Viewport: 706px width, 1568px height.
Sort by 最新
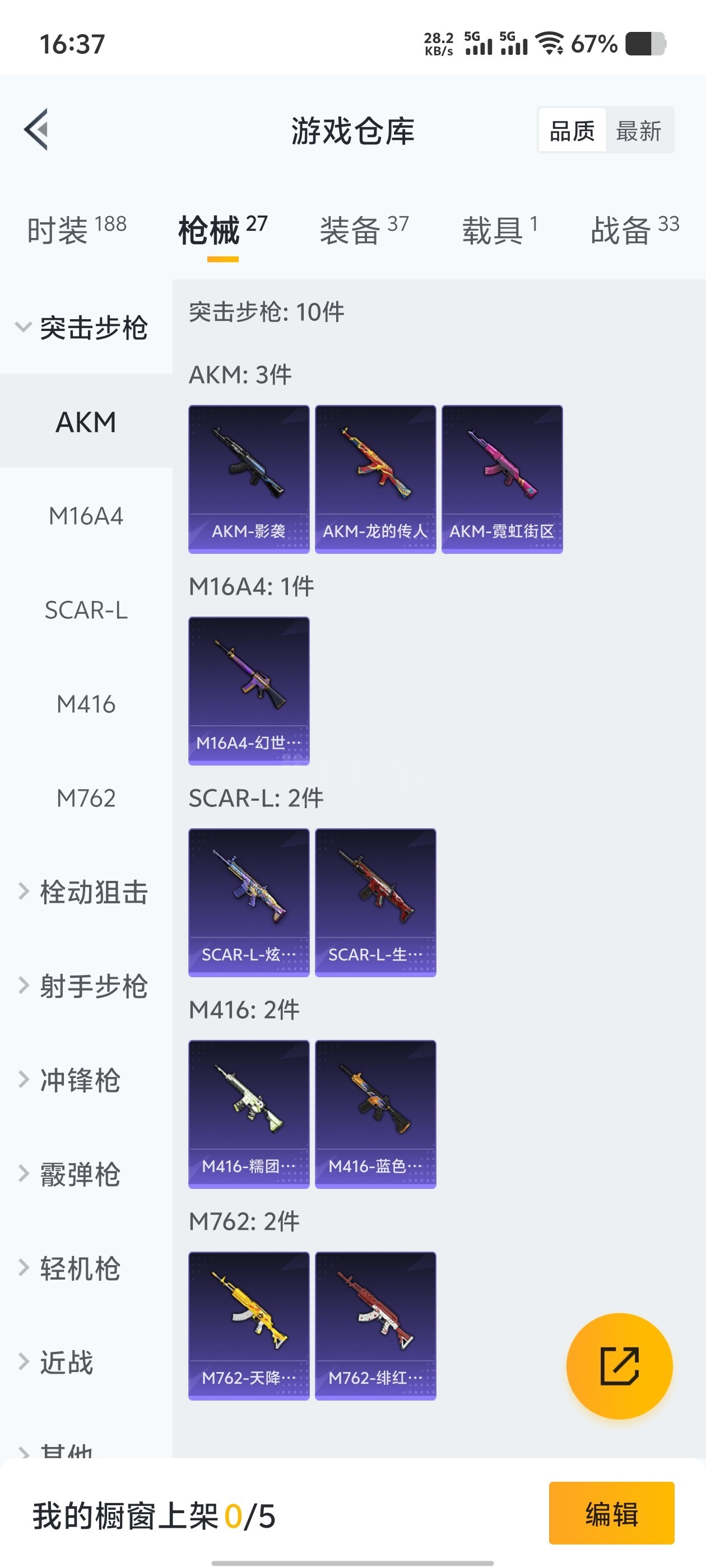tap(638, 131)
